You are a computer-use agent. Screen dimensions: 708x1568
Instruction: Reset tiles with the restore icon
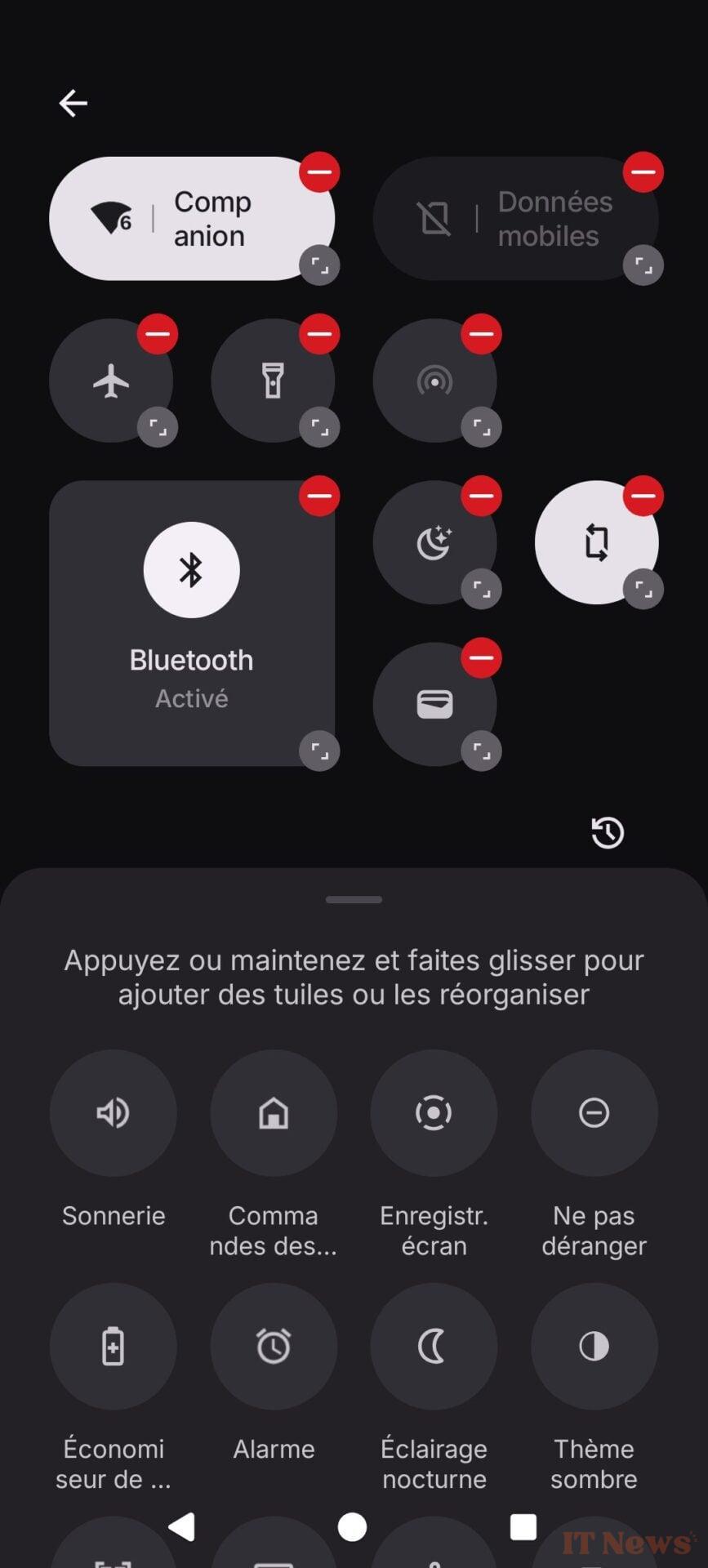tap(608, 832)
